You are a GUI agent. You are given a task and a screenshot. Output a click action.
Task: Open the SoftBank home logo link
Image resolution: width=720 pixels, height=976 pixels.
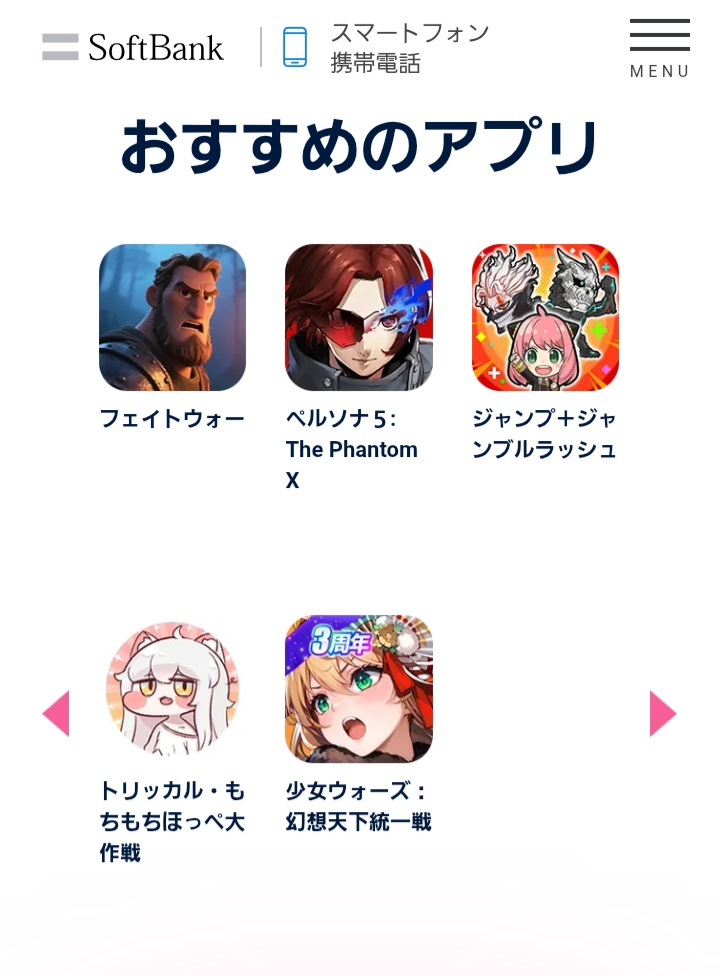point(133,47)
